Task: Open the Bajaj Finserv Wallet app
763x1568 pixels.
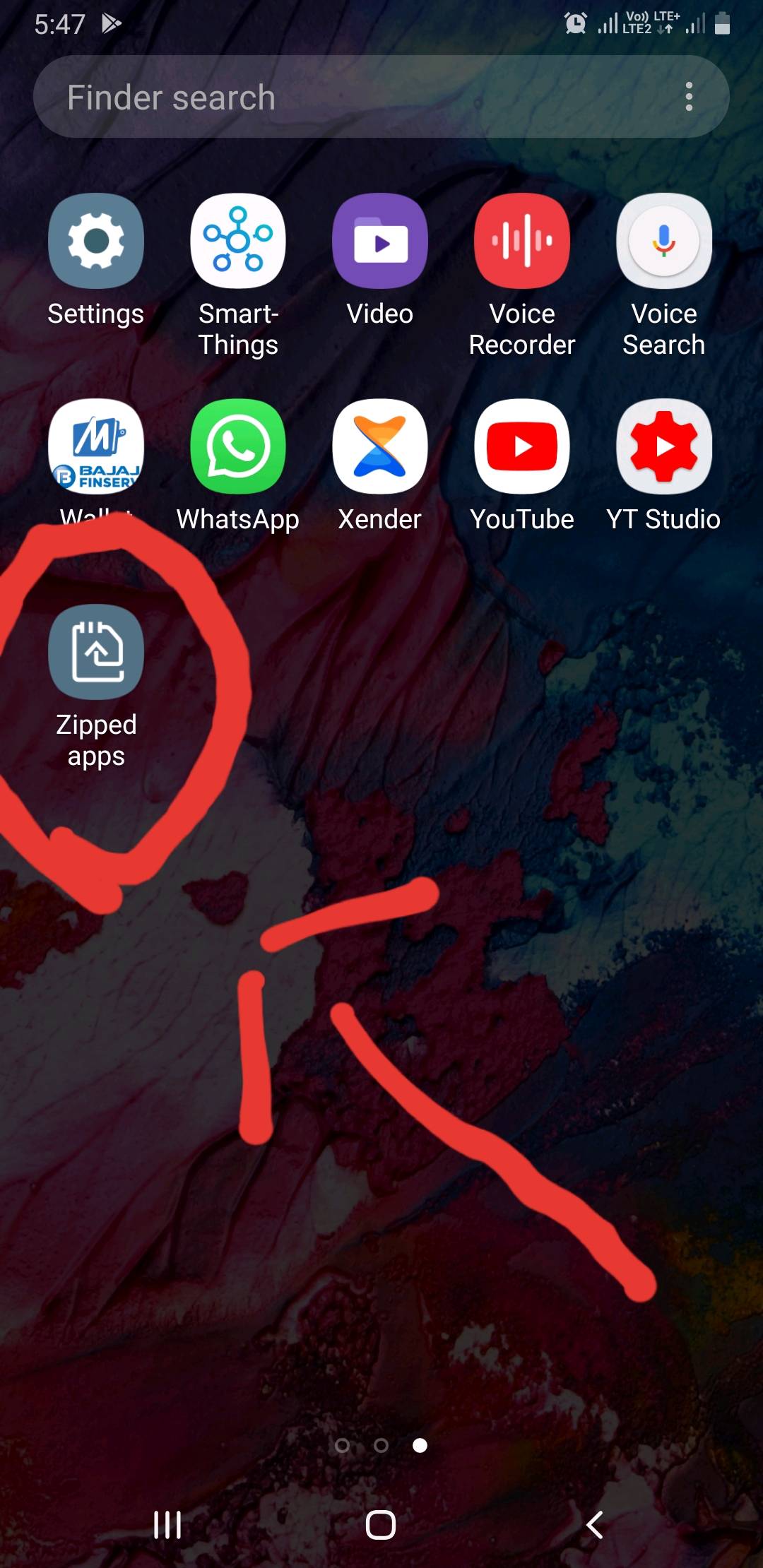Action: click(96, 446)
